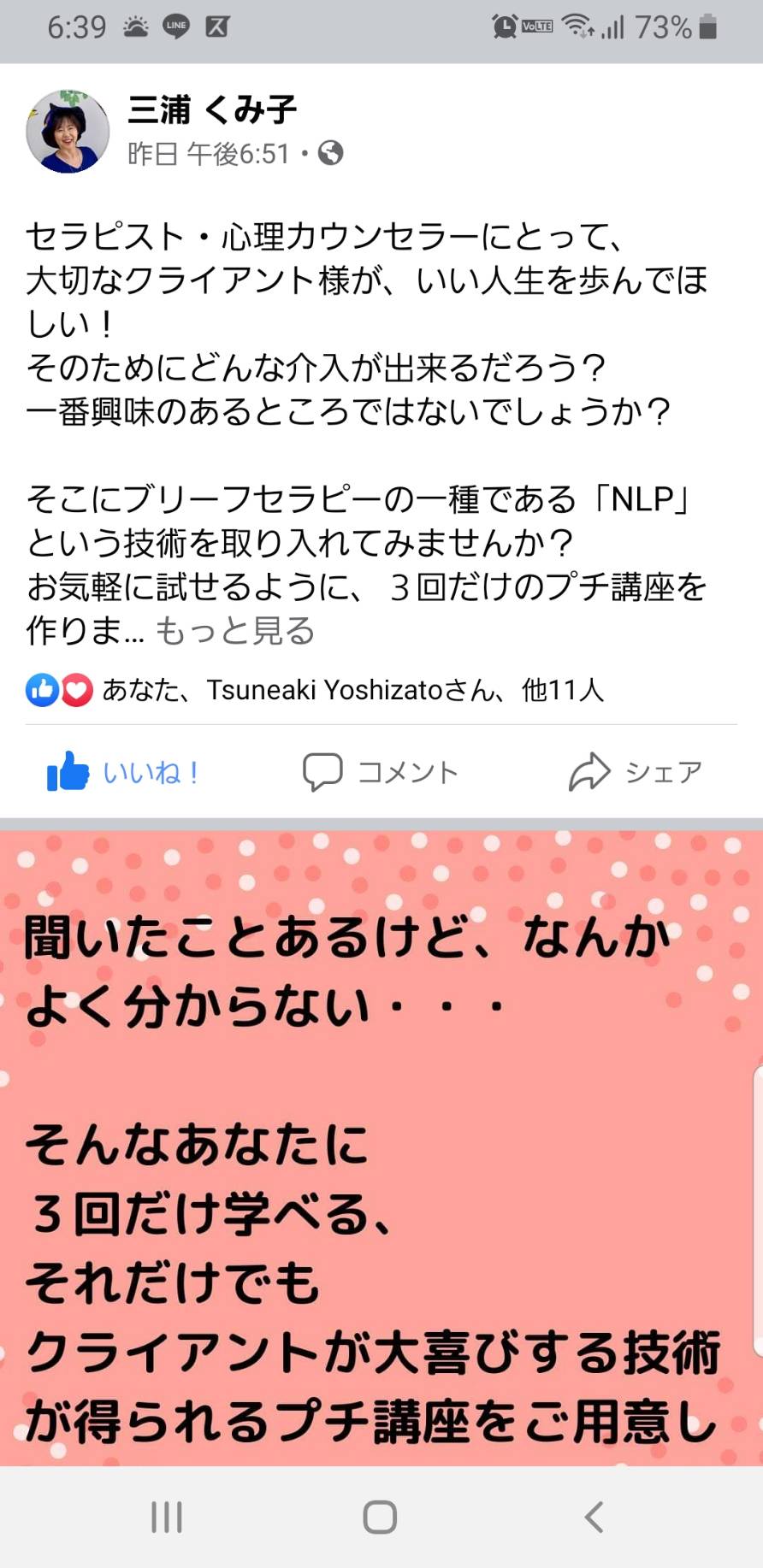Tap the system home button
Viewport: 763px width, 1568px height.
click(x=380, y=1518)
